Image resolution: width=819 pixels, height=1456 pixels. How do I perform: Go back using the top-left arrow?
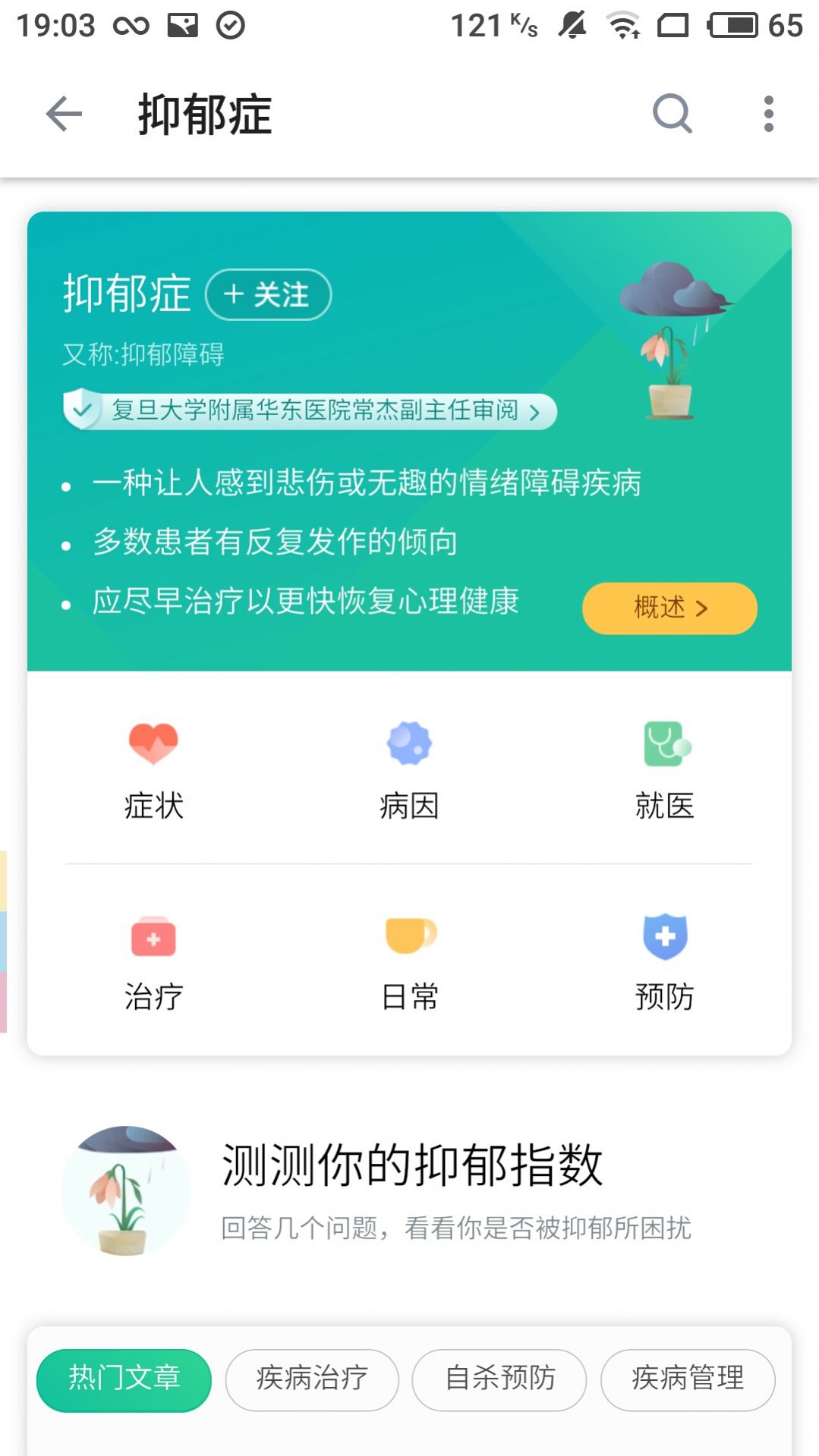pyautogui.click(x=64, y=115)
